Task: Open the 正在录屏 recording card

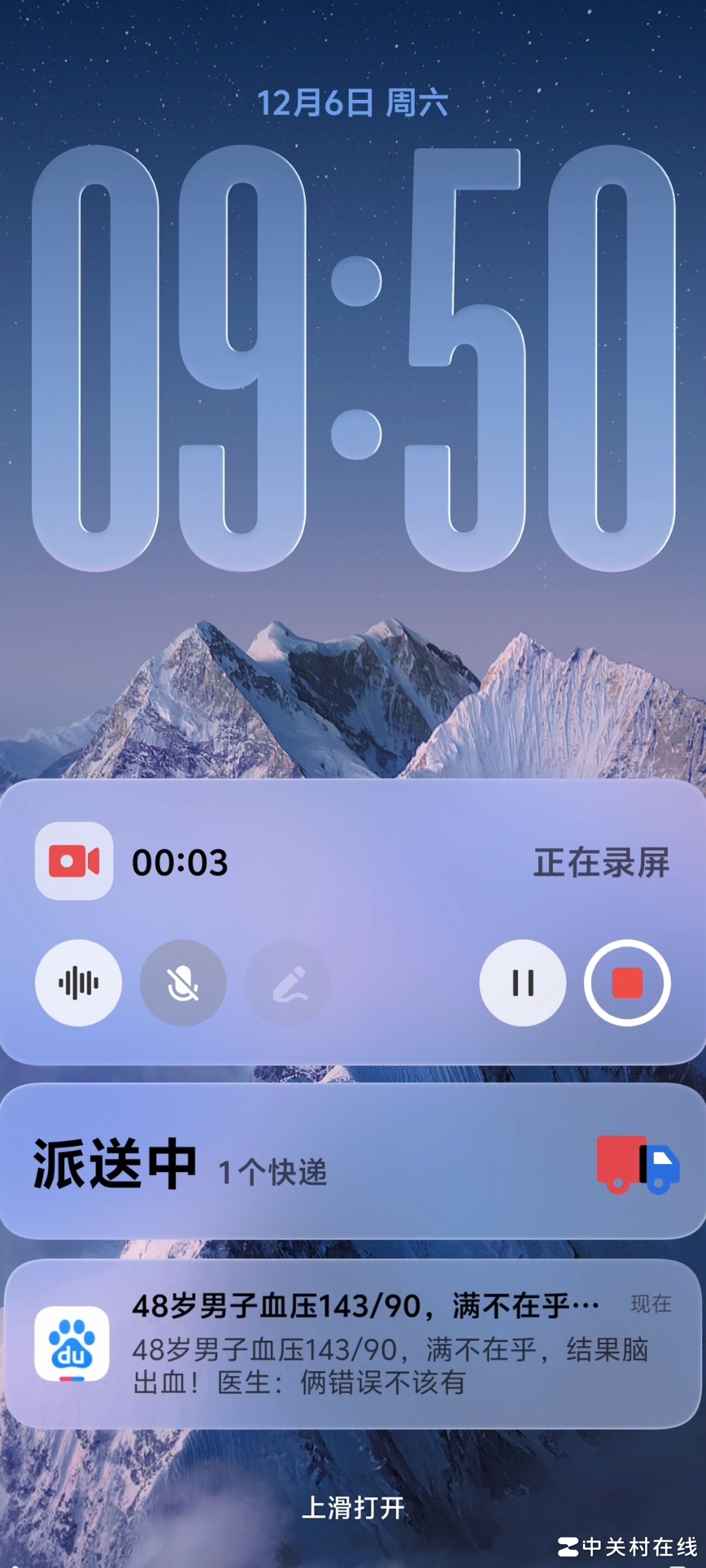Action: pyautogui.click(x=378, y=862)
